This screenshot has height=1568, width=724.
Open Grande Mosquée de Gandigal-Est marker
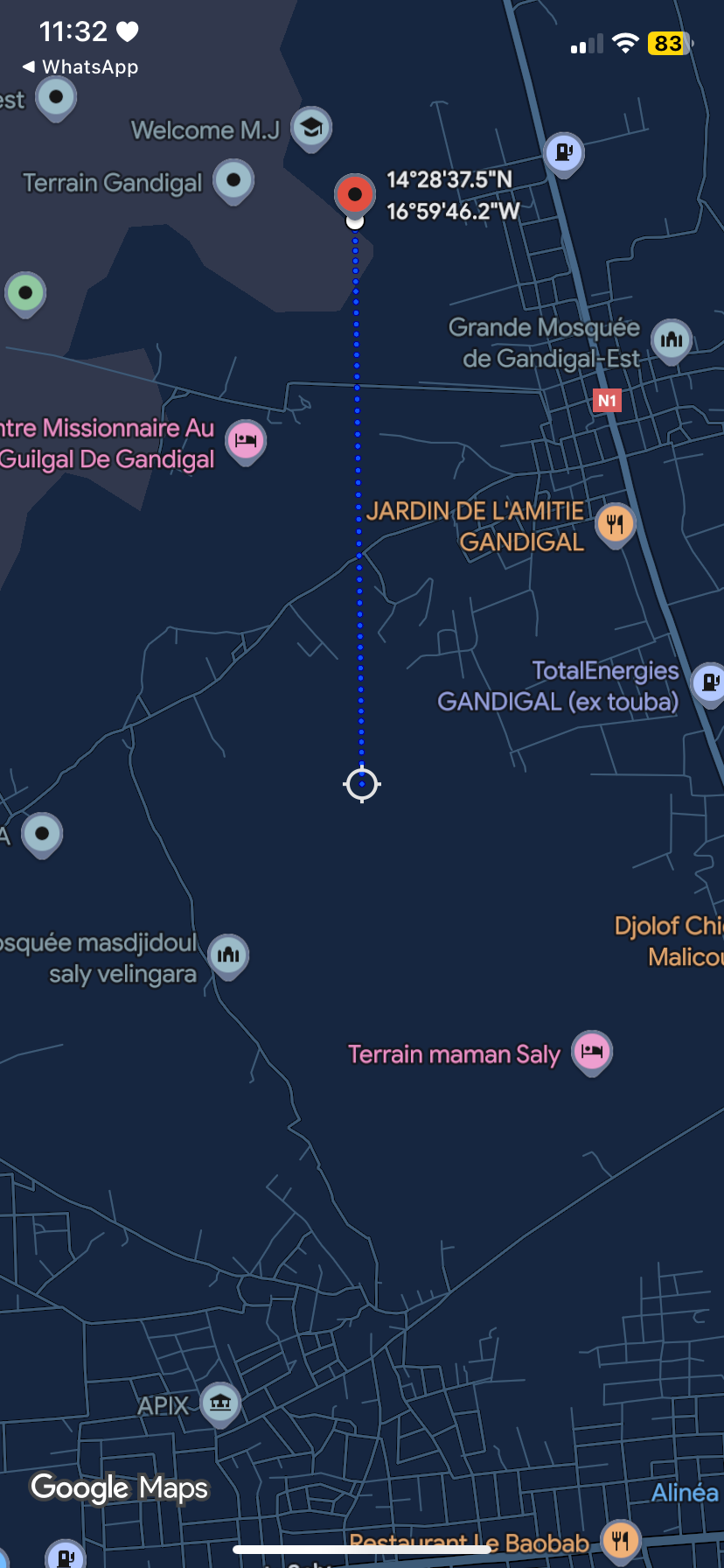(672, 339)
